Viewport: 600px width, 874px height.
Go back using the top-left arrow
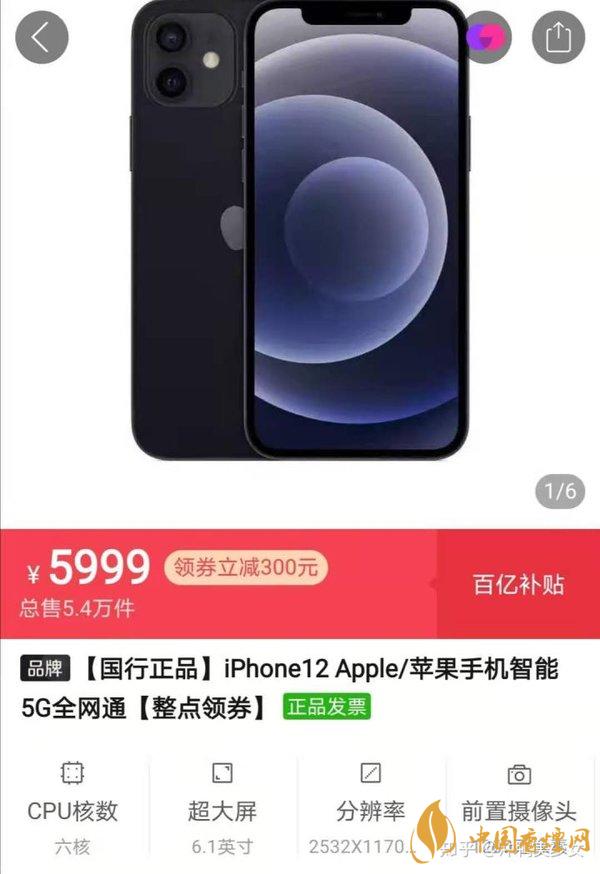click(x=41, y=37)
